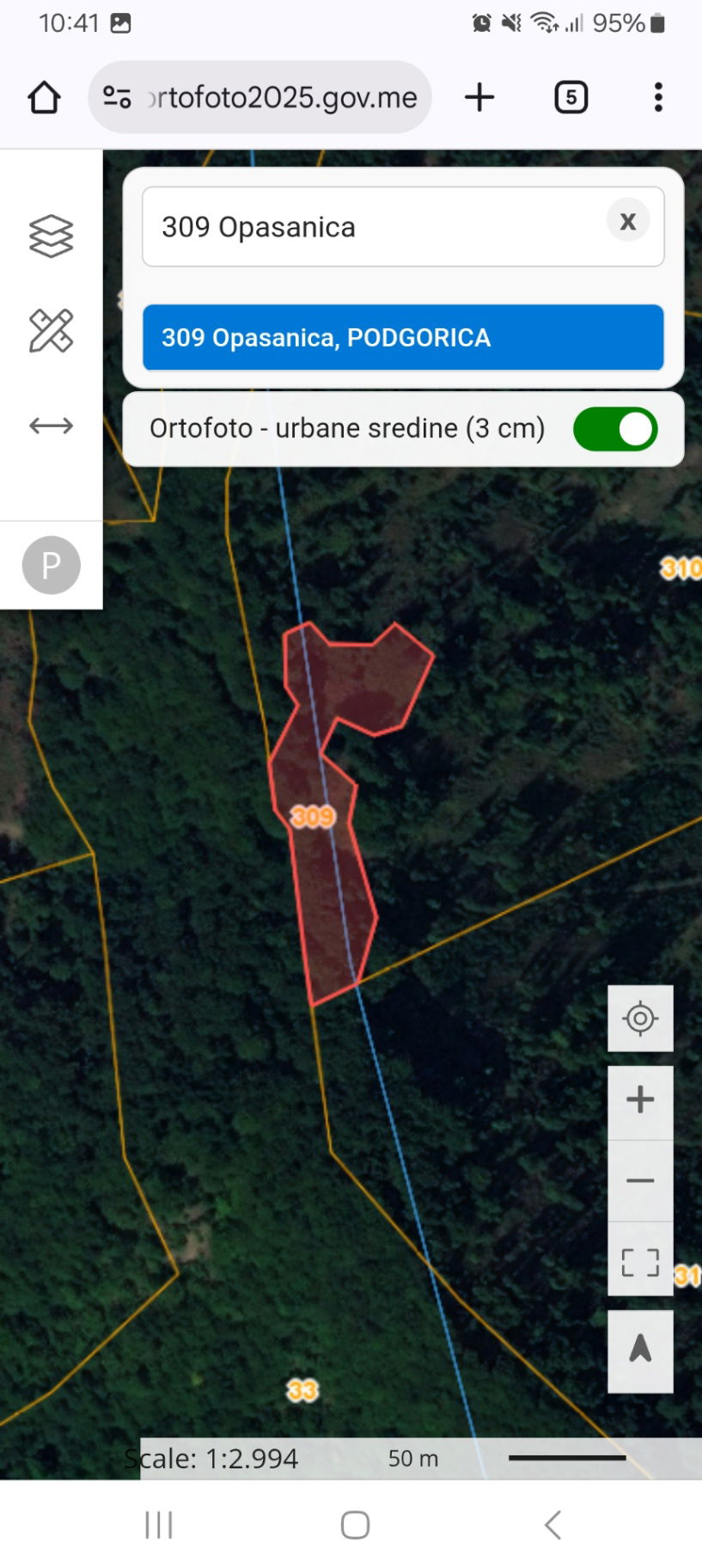
Task: Reset map rotation with the compass arrow
Action: tap(640, 1351)
